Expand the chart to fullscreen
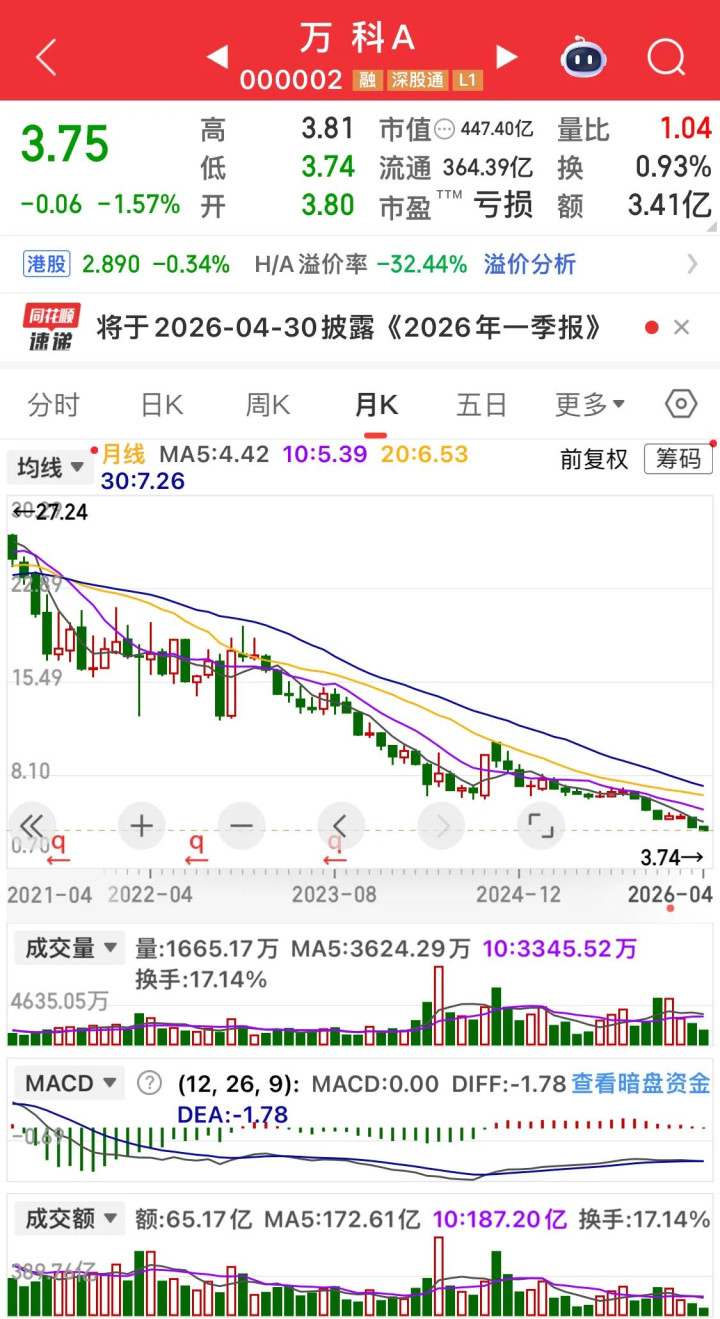 tap(541, 826)
